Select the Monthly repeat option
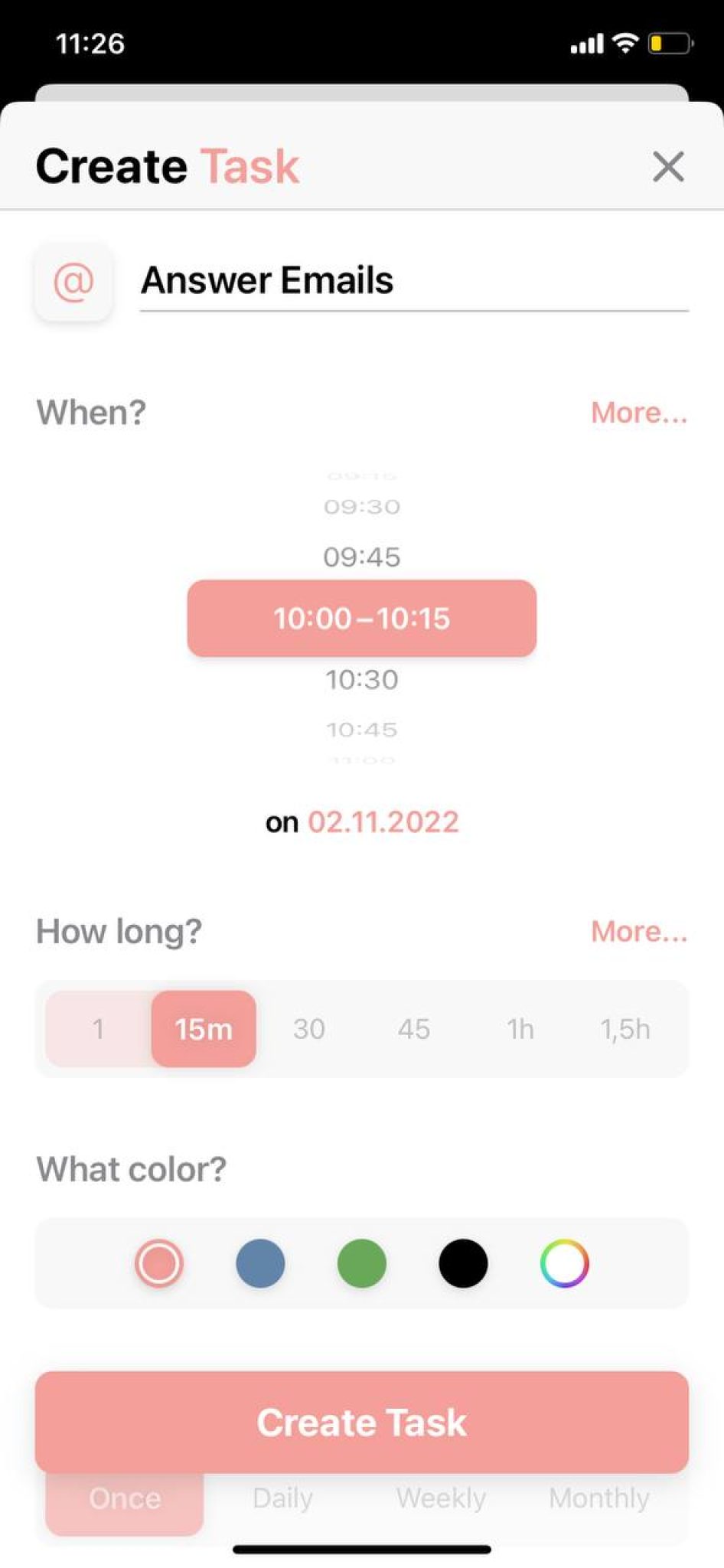724x1568 pixels. pos(599,1498)
